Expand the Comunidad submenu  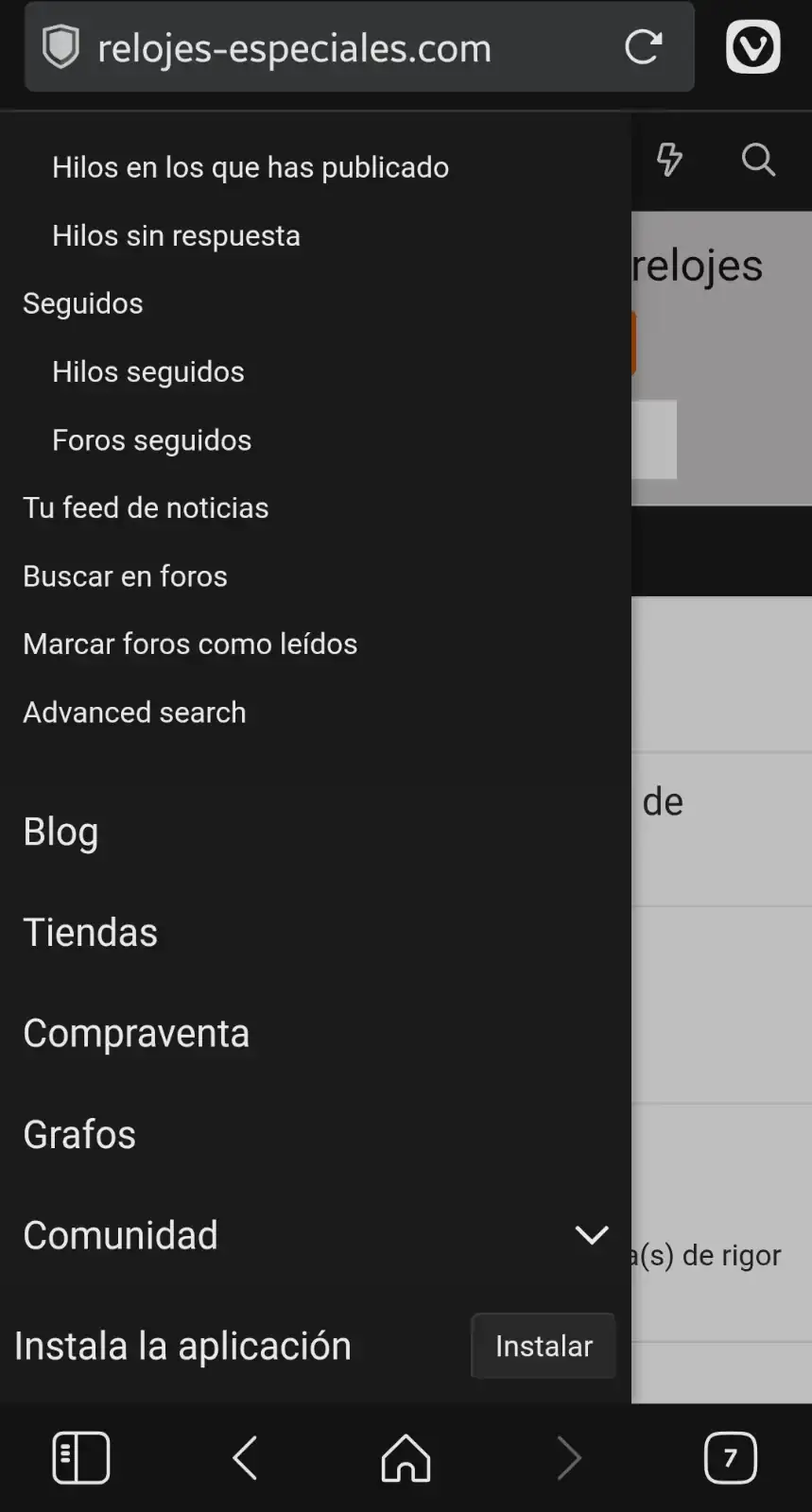pyautogui.click(x=592, y=1234)
